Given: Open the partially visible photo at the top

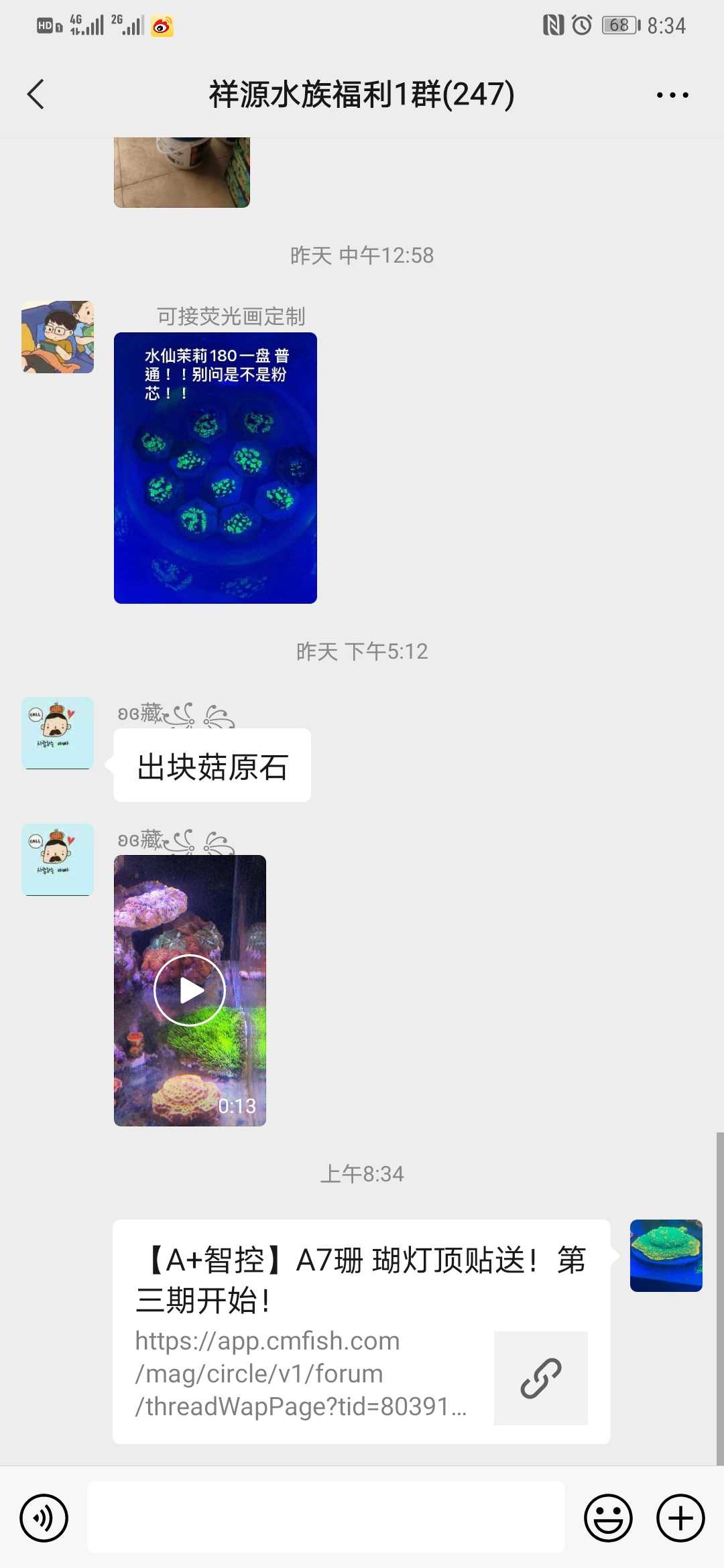Looking at the screenshot, I should pos(182,172).
